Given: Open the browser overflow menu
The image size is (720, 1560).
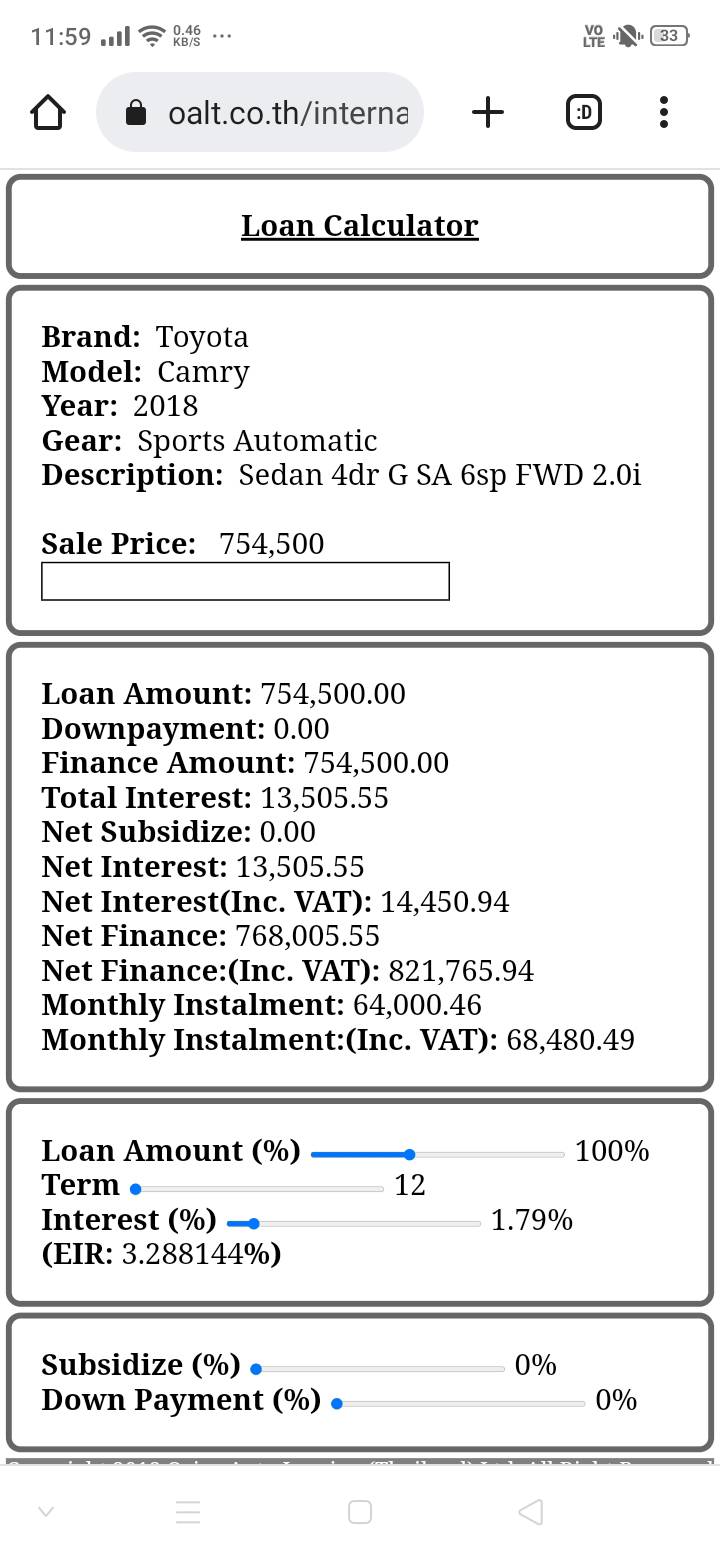Looking at the screenshot, I should [x=664, y=112].
